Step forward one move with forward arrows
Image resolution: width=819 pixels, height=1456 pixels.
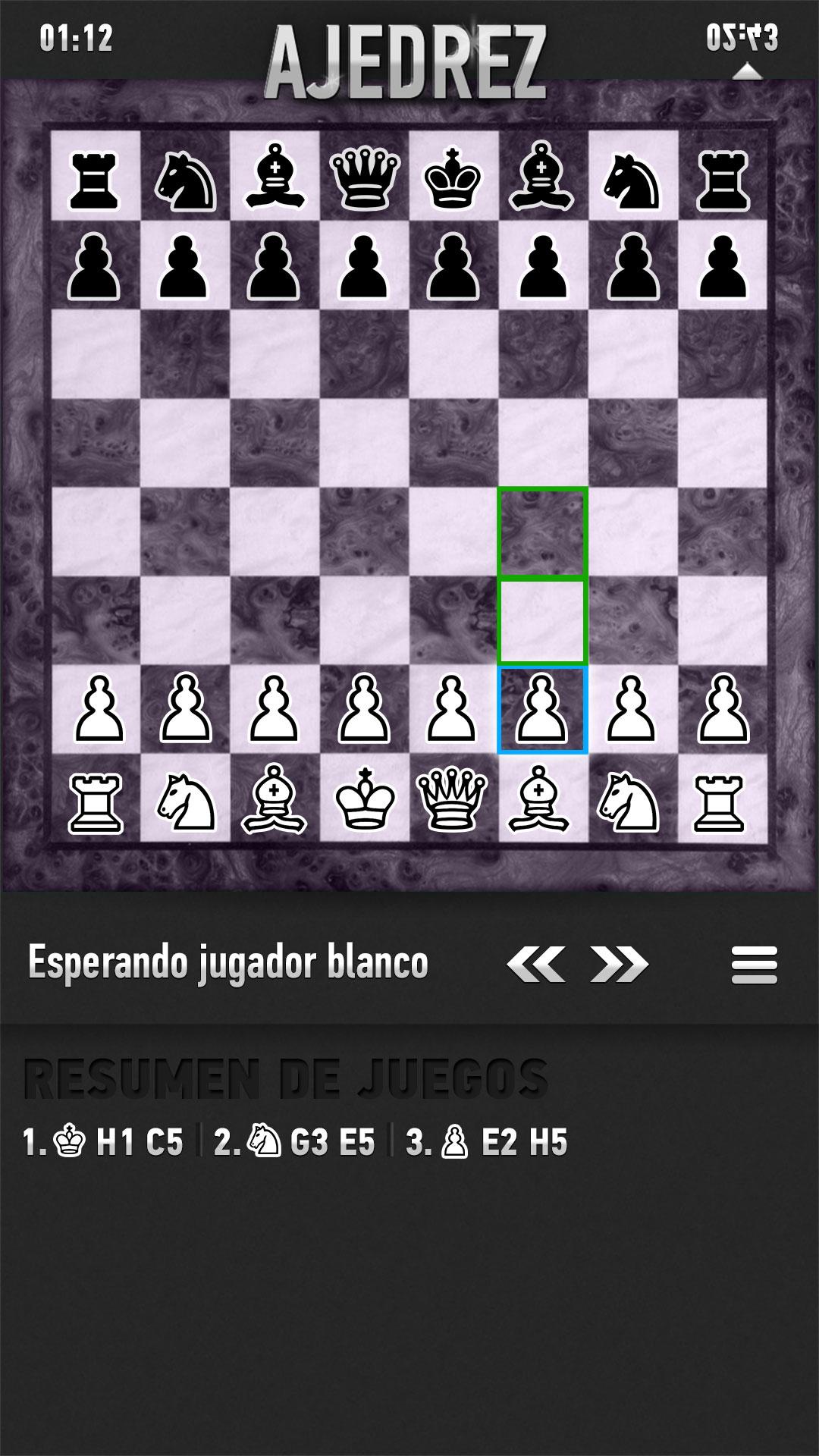pyautogui.click(x=620, y=965)
